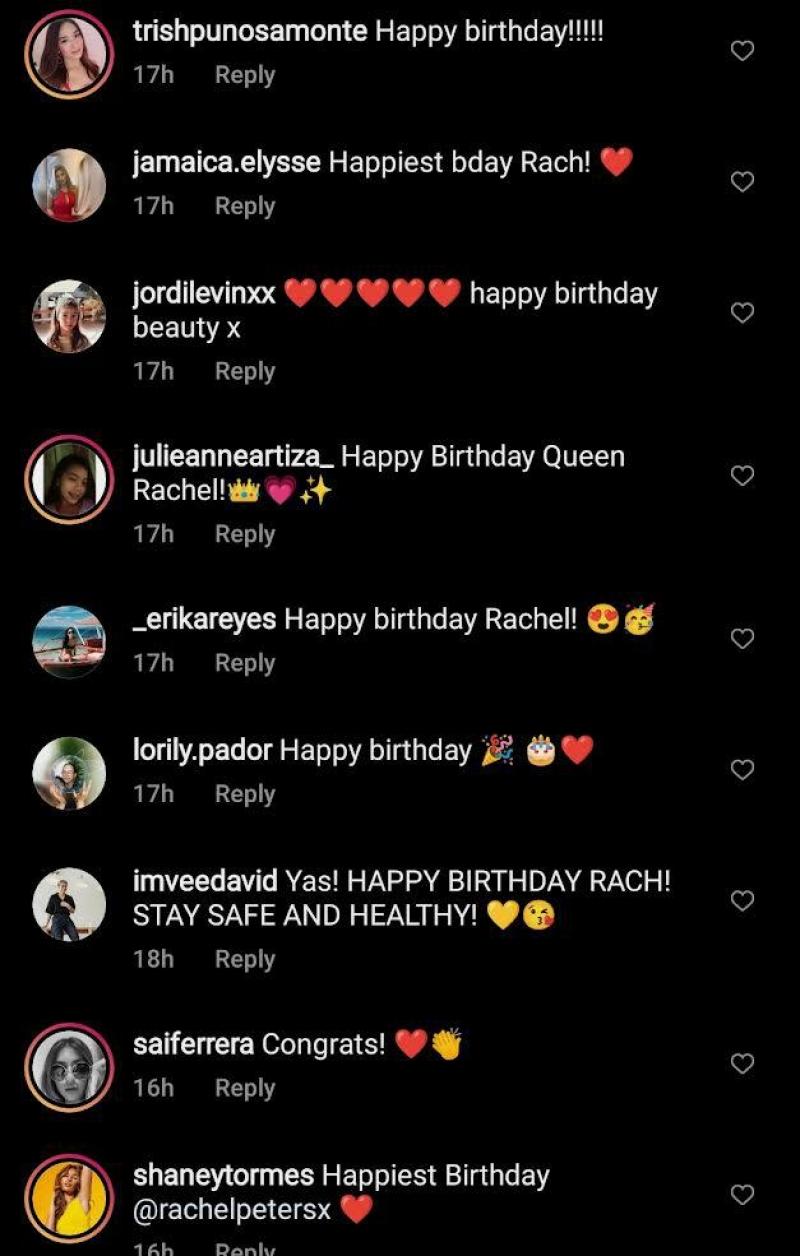This screenshot has width=800, height=1256.
Task: Open imveedavid's profile from username
Action: click(205, 881)
